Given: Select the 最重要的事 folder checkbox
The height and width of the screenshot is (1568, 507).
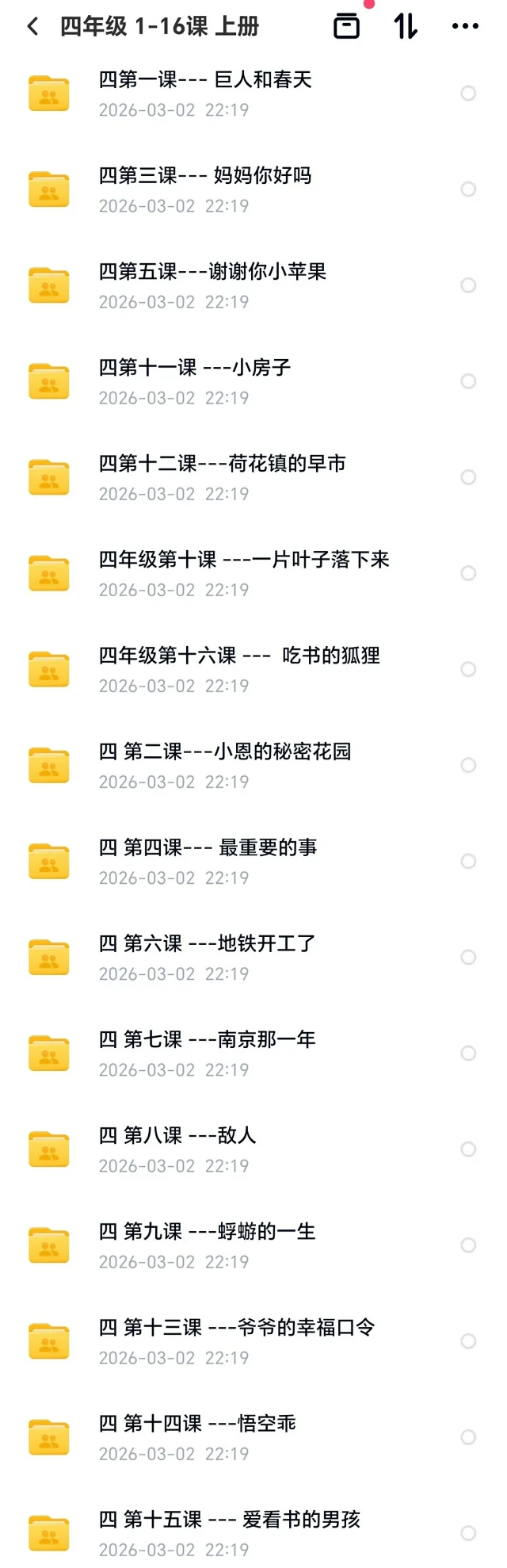Looking at the screenshot, I should coord(468,861).
